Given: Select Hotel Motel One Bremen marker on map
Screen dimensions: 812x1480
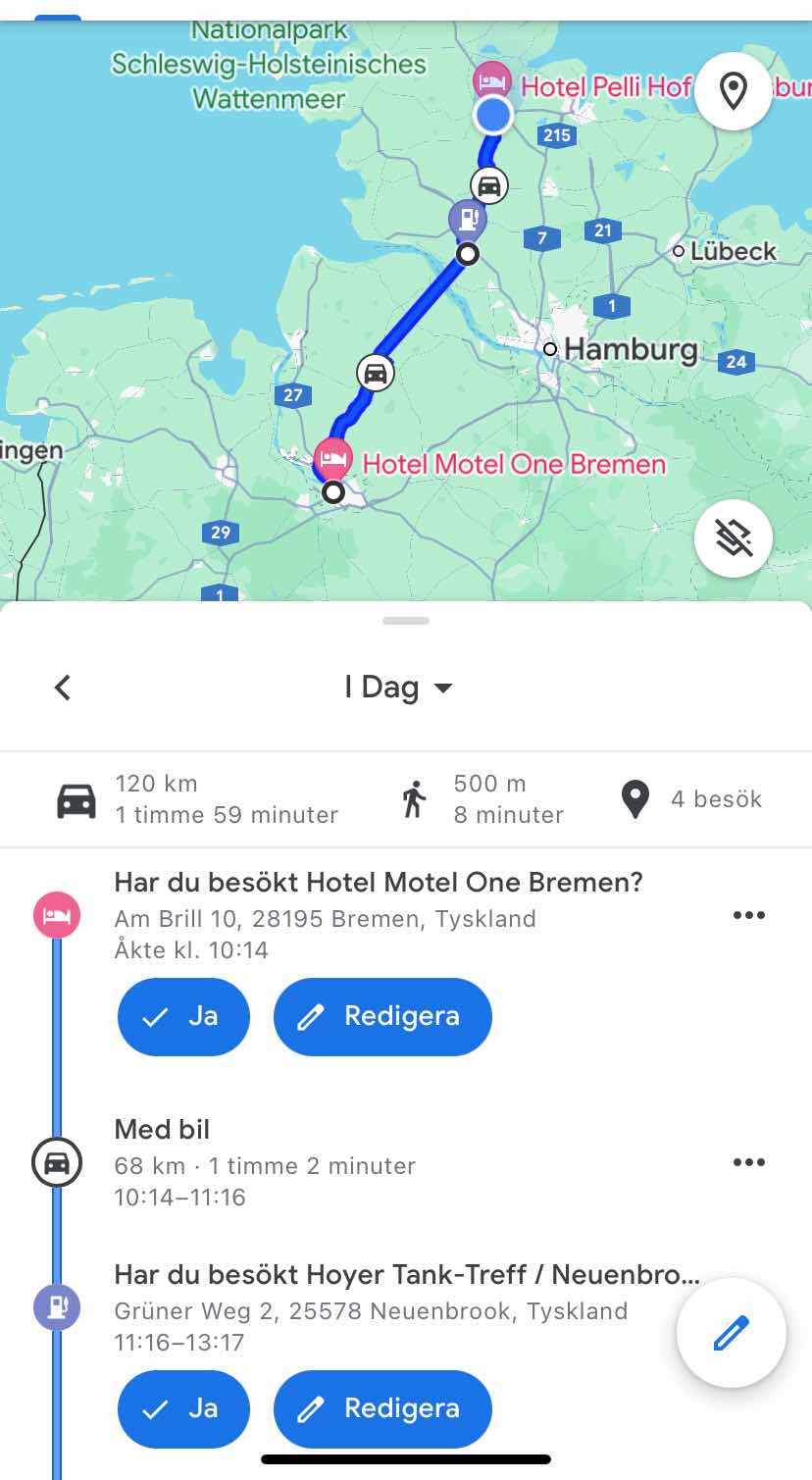Looking at the screenshot, I should [332, 459].
